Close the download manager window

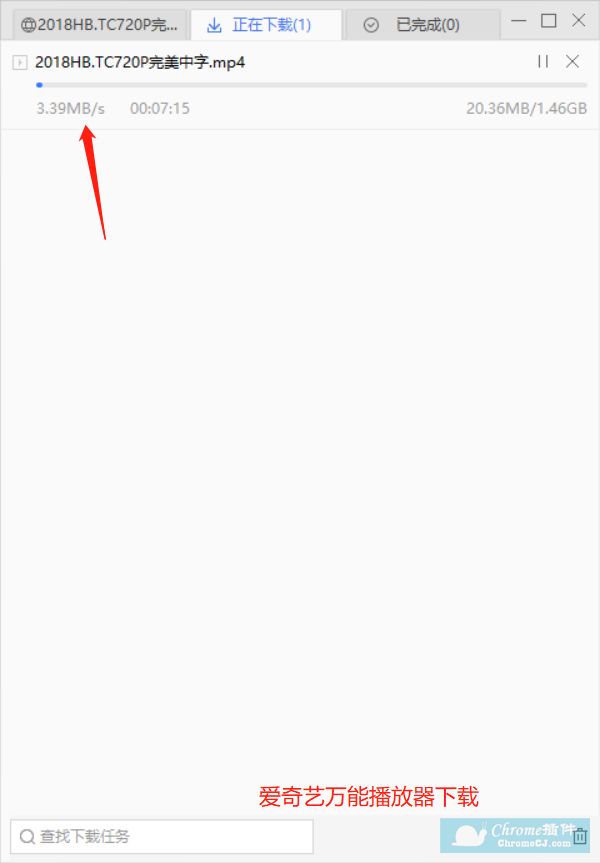pos(578,21)
